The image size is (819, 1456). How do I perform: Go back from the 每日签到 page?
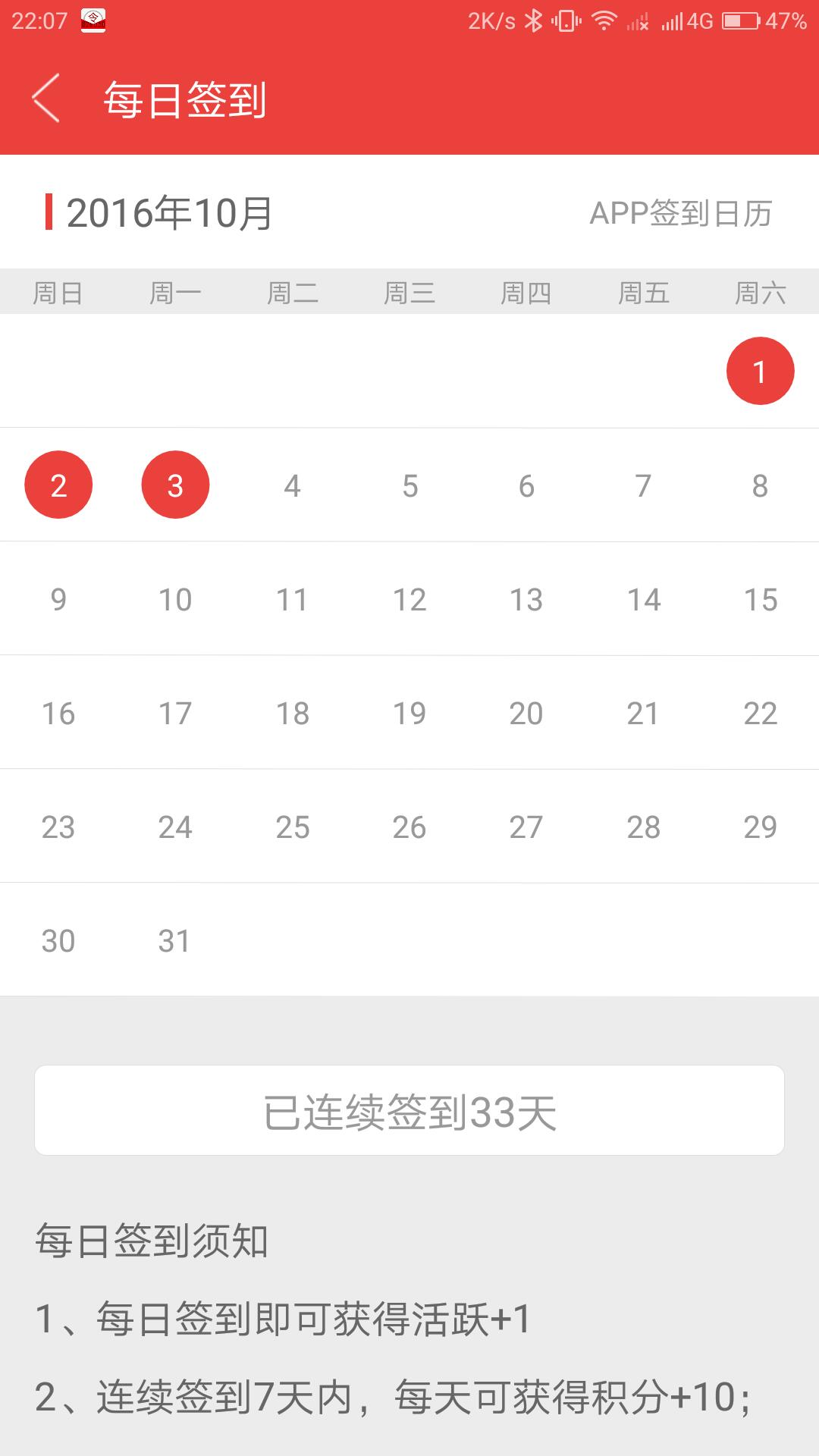[45, 99]
